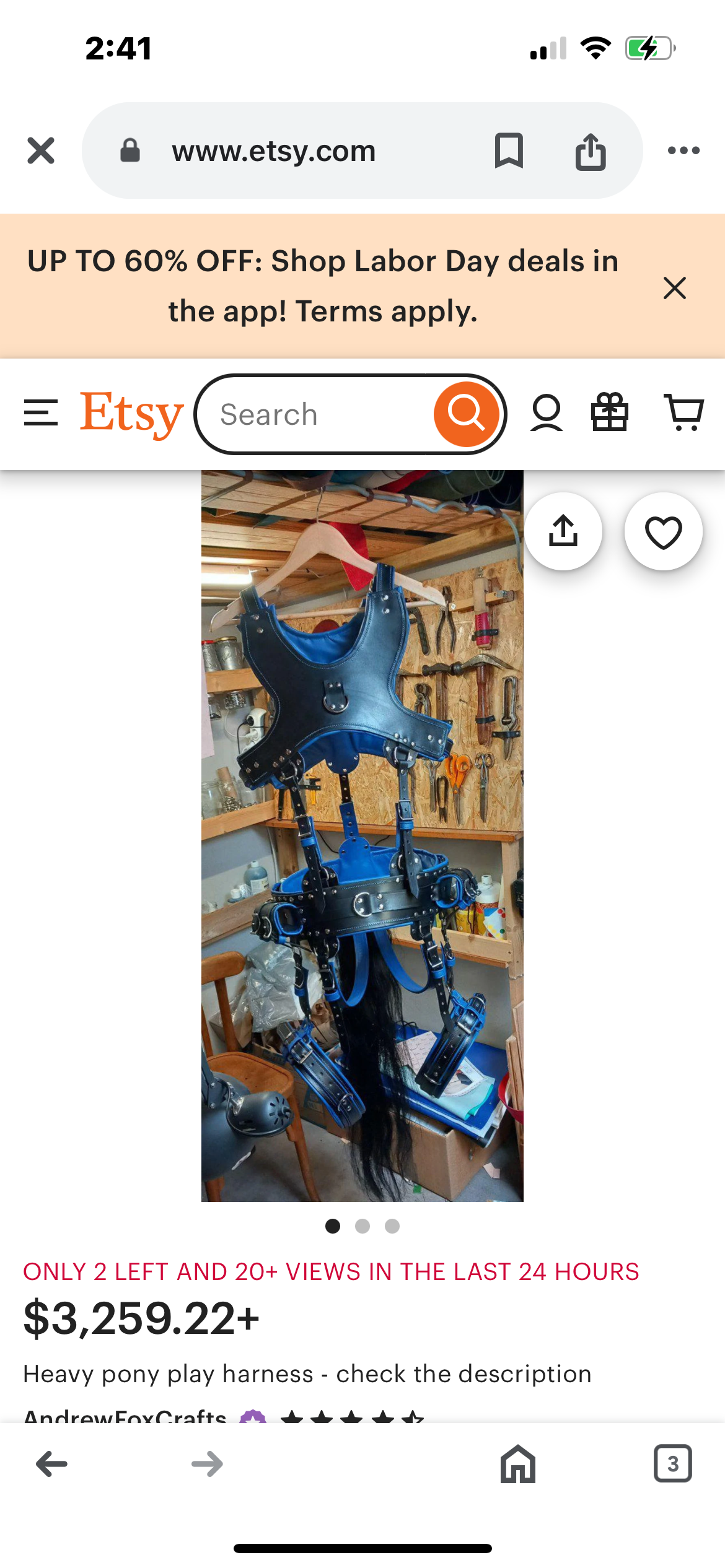Open the AndrewFoxCrafts shop link
Viewport: 725px width, 1568px height.
coord(125,1415)
